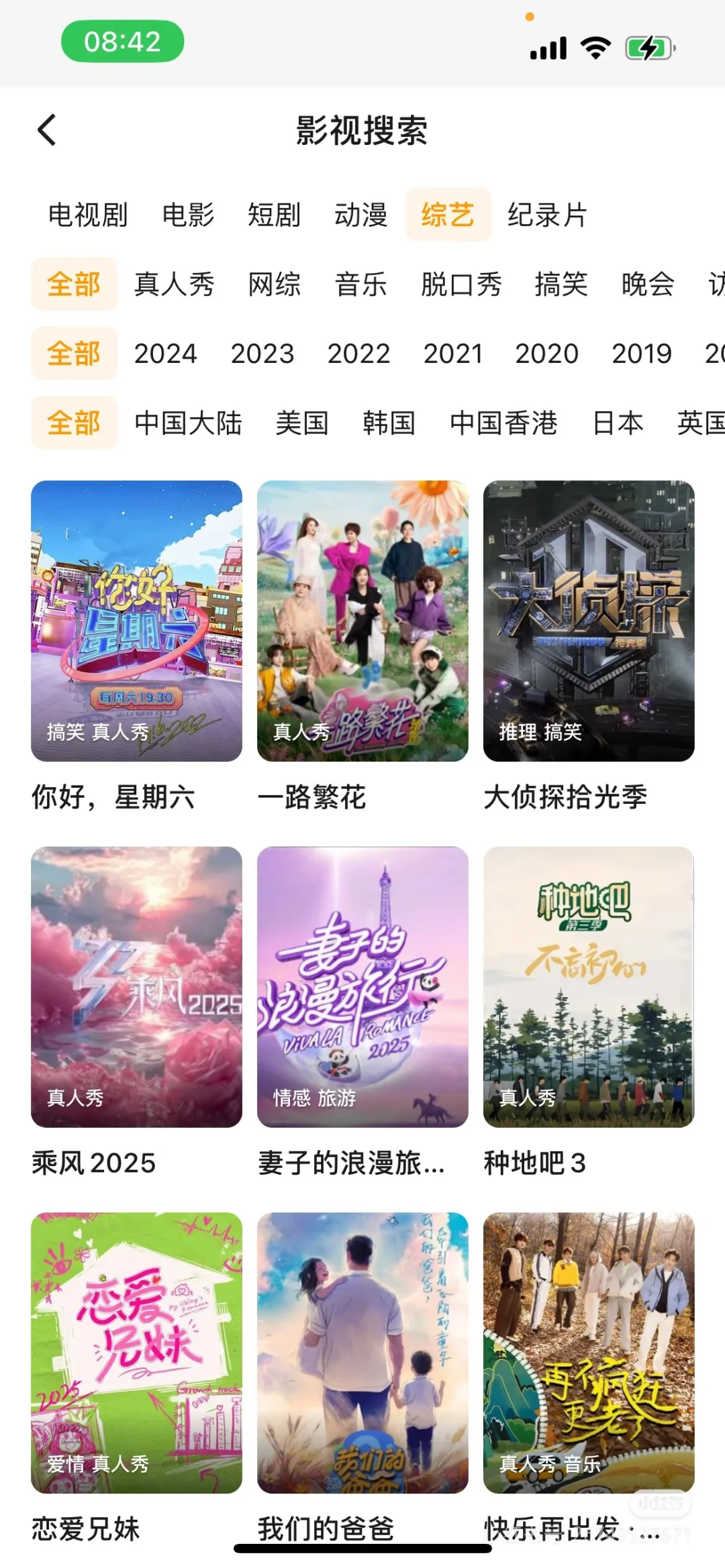Switch to the 电视剧 tab
The width and height of the screenshot is (725, 1568).
pyautogui.click(x=88, y=215)
